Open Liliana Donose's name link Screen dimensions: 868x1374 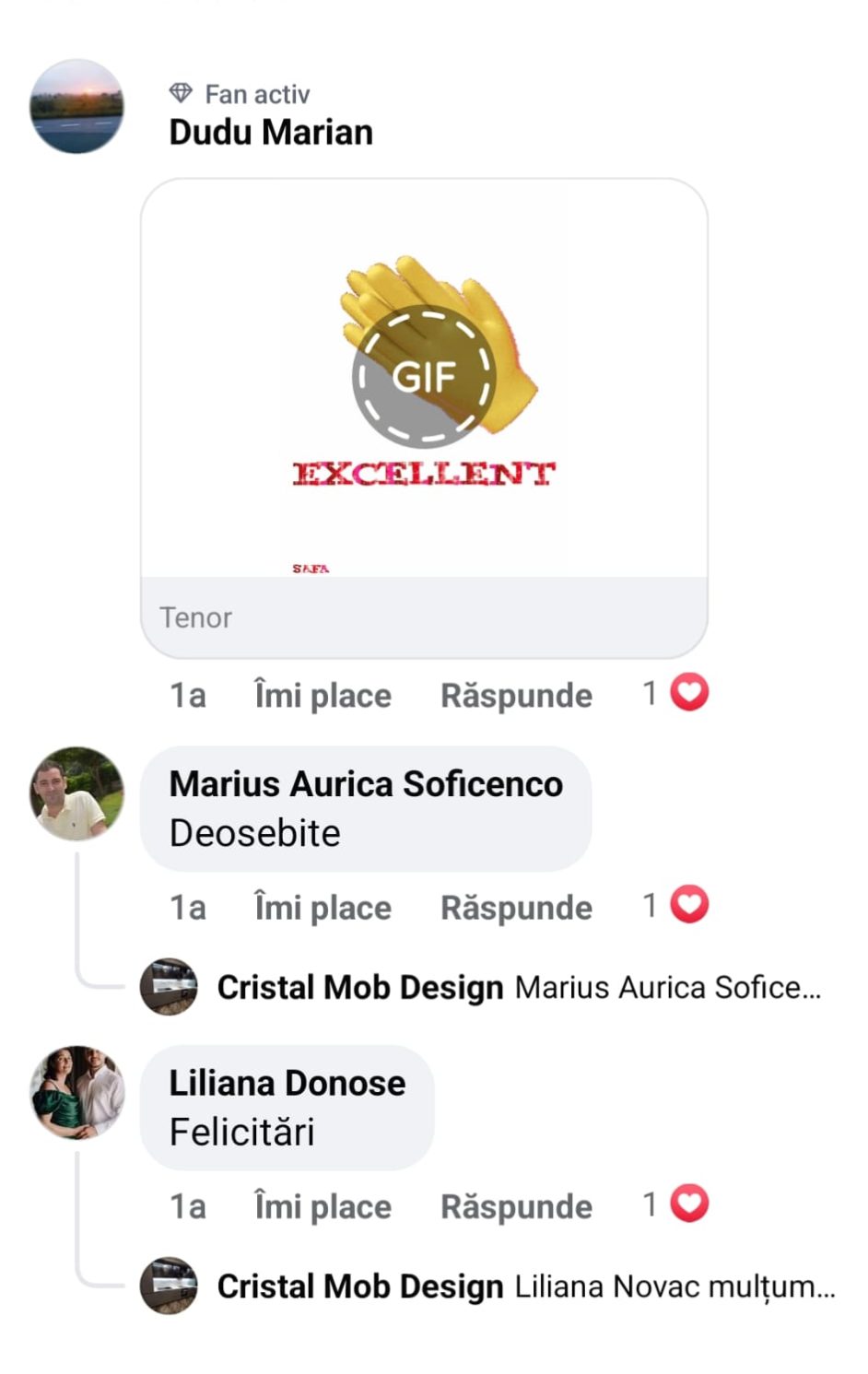pyautogui.click(x=287, y=1083)
